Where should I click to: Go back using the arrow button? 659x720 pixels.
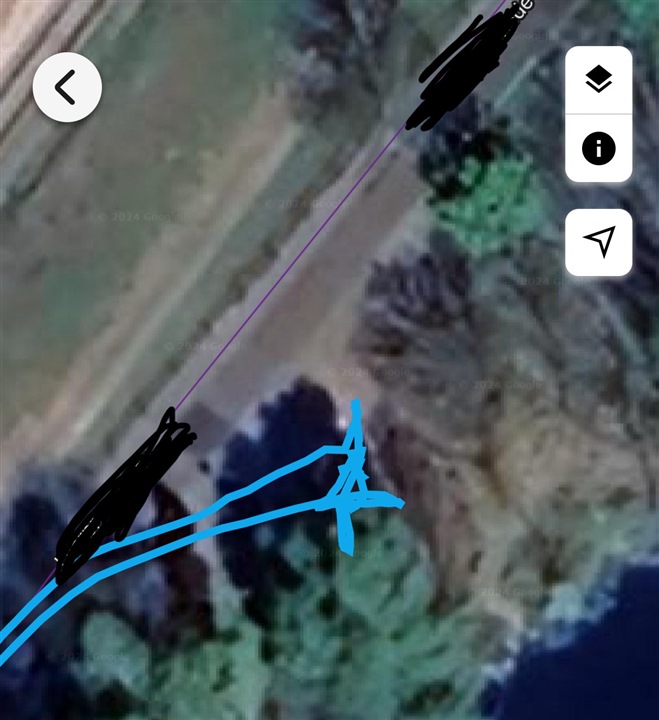click(x=67, y=88)
